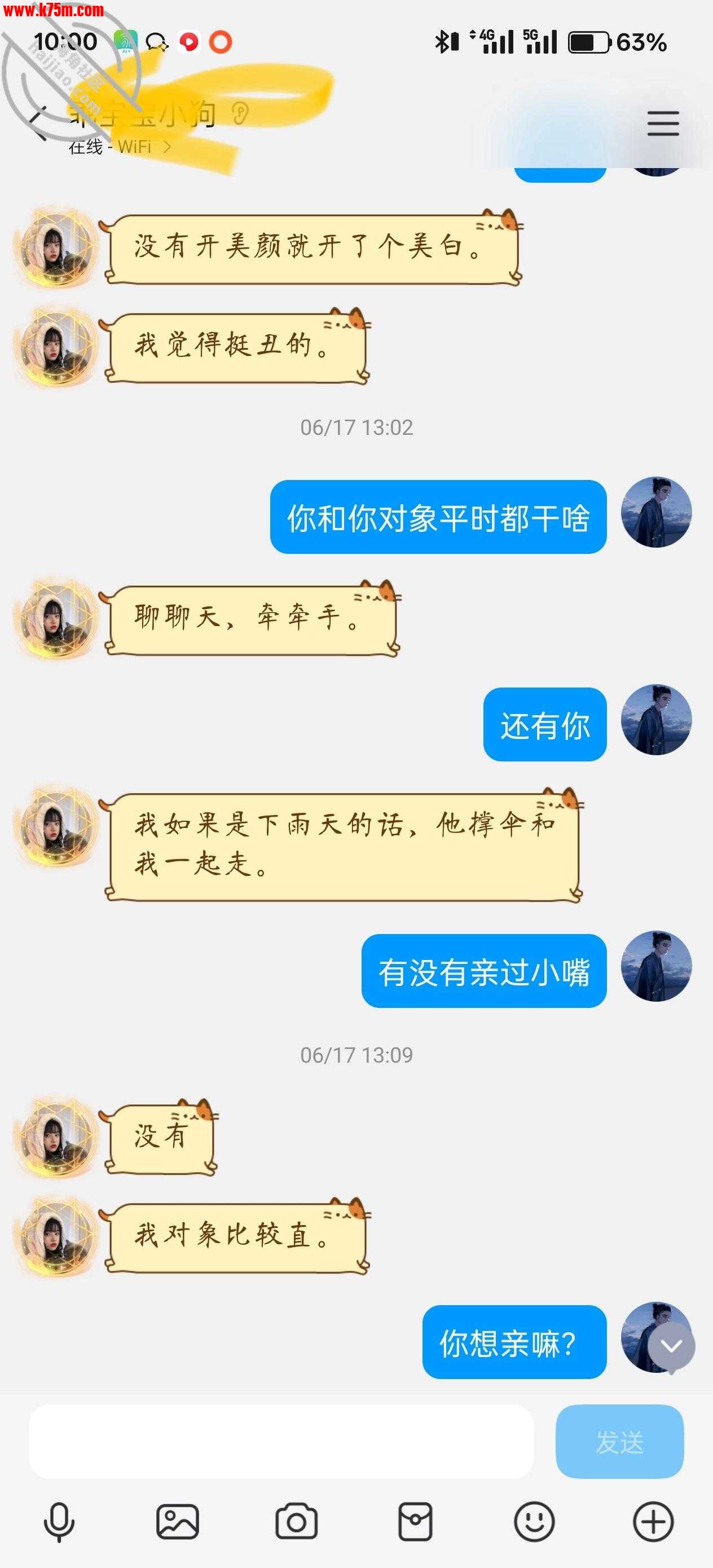Open the 在线 - WiFi status details

click(118, 147)
